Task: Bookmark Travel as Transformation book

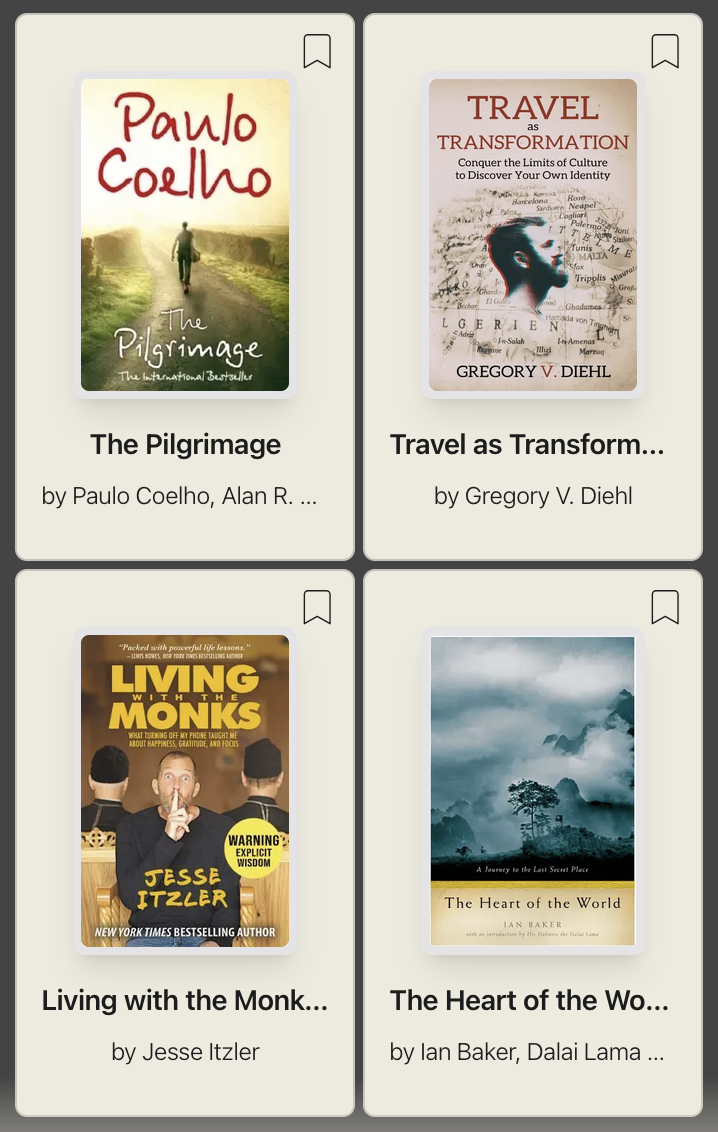Action: (x=665, y=51)
